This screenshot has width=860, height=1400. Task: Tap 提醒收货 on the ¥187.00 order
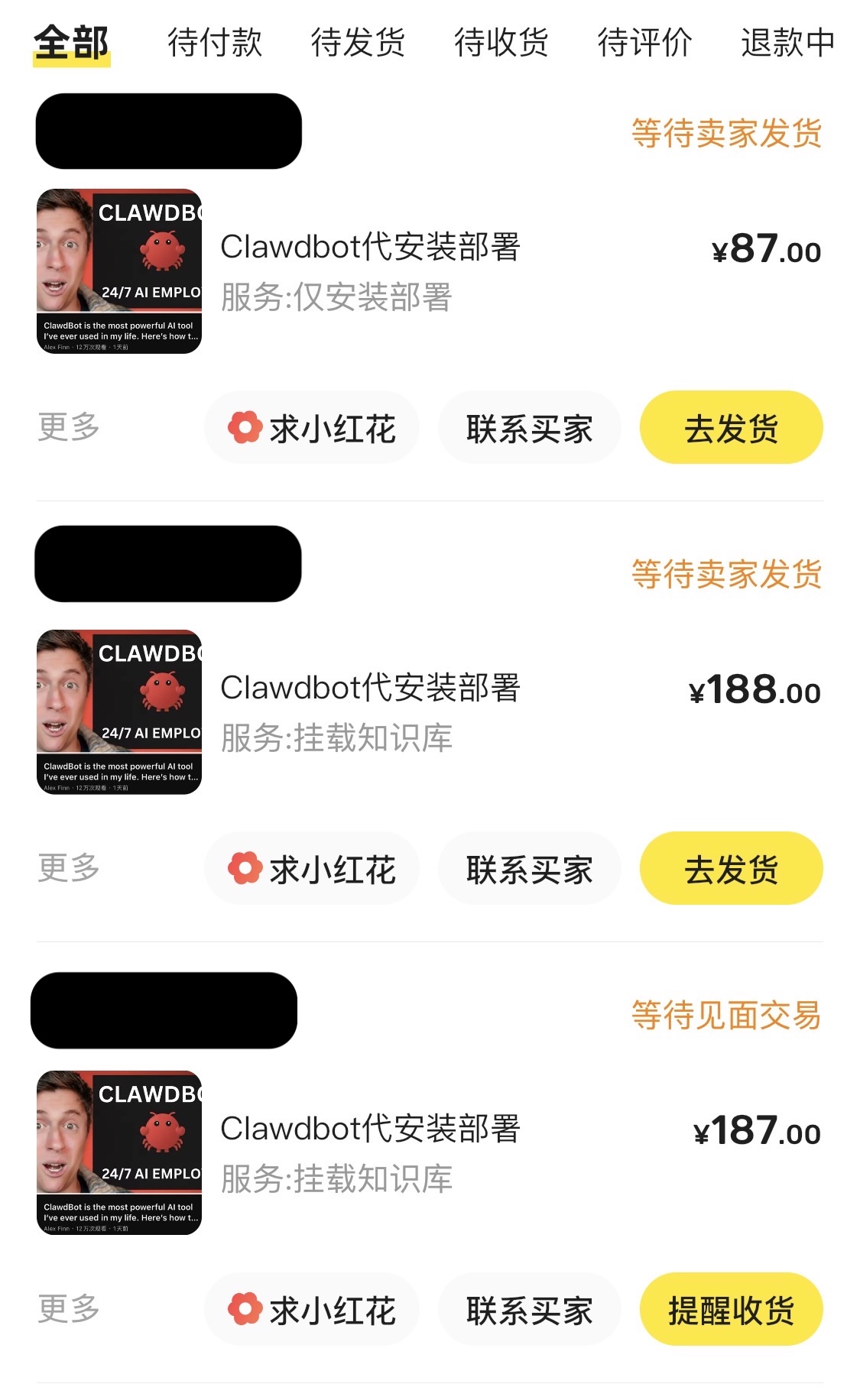pyautogui.click(x=731, y=1310)
